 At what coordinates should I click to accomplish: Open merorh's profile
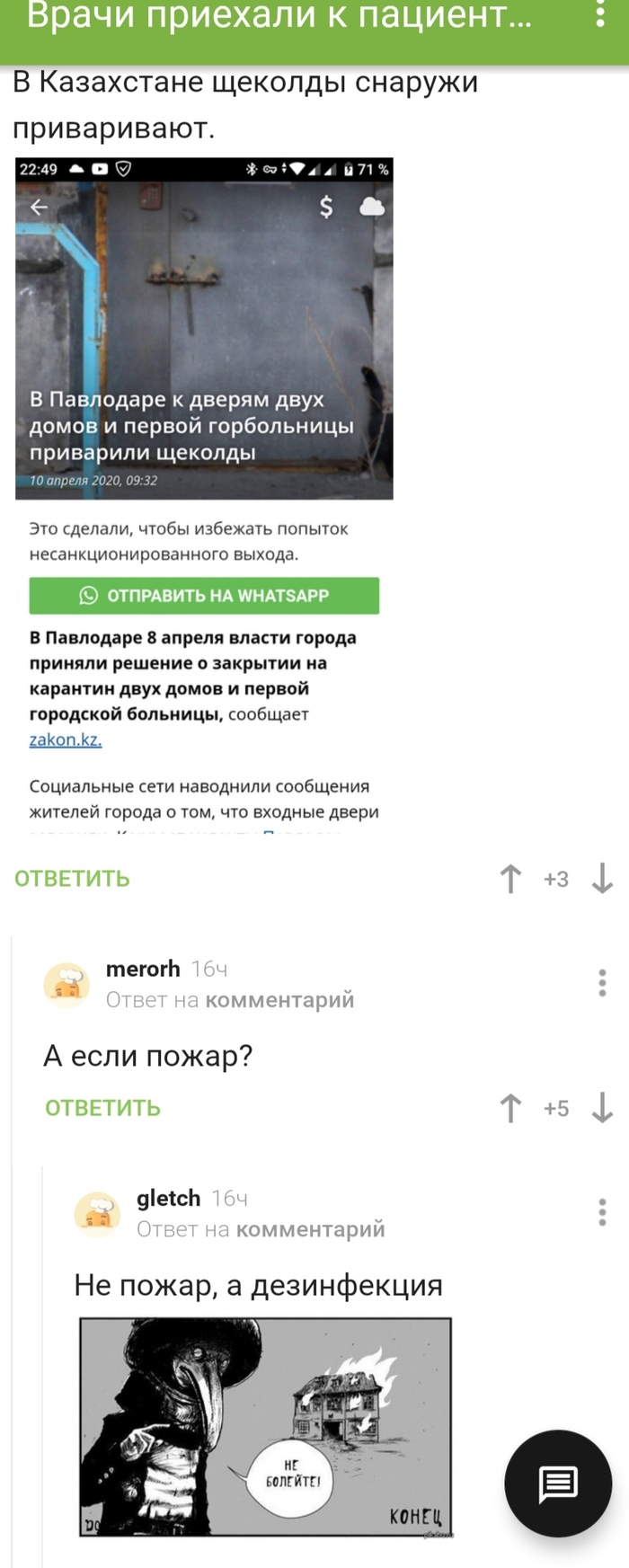142,969
